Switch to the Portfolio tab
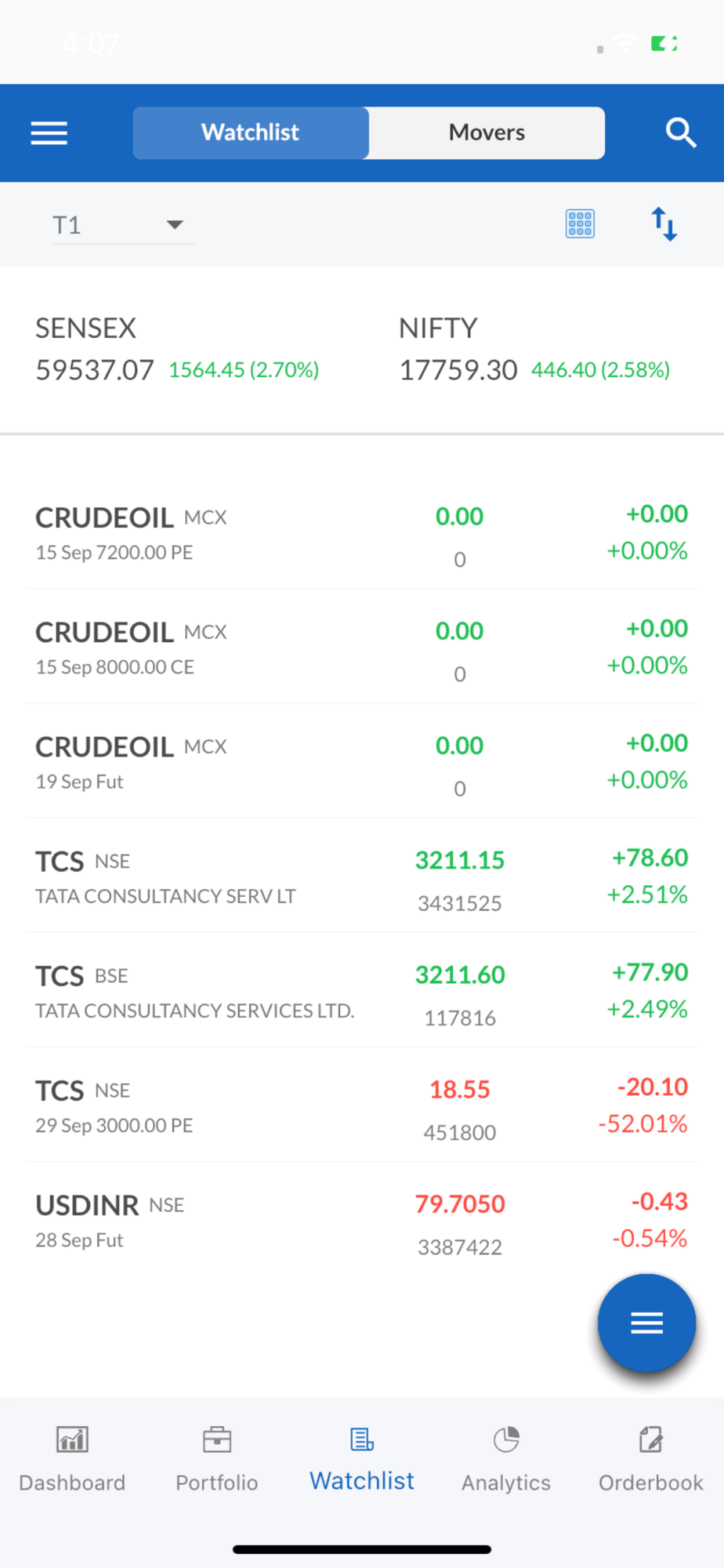 tap(217, 1459)
